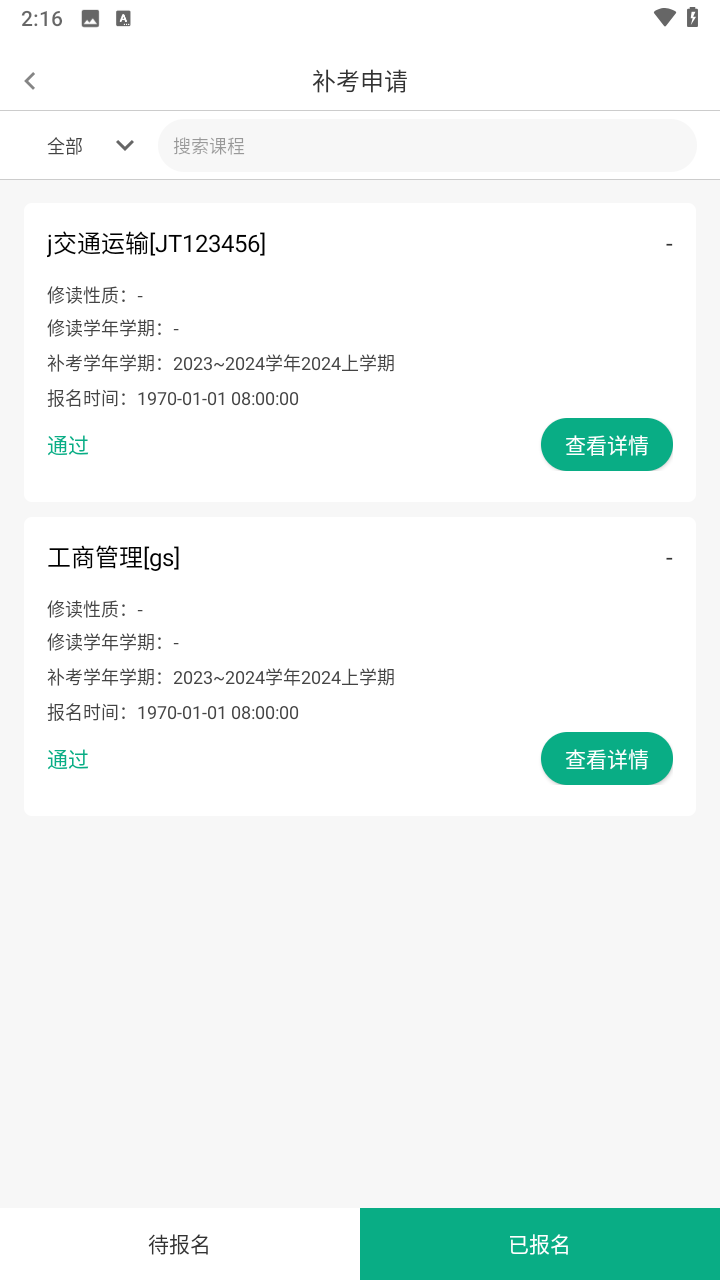
Task: Tap the second notification icon in the status bar
Action: (123, 17)
